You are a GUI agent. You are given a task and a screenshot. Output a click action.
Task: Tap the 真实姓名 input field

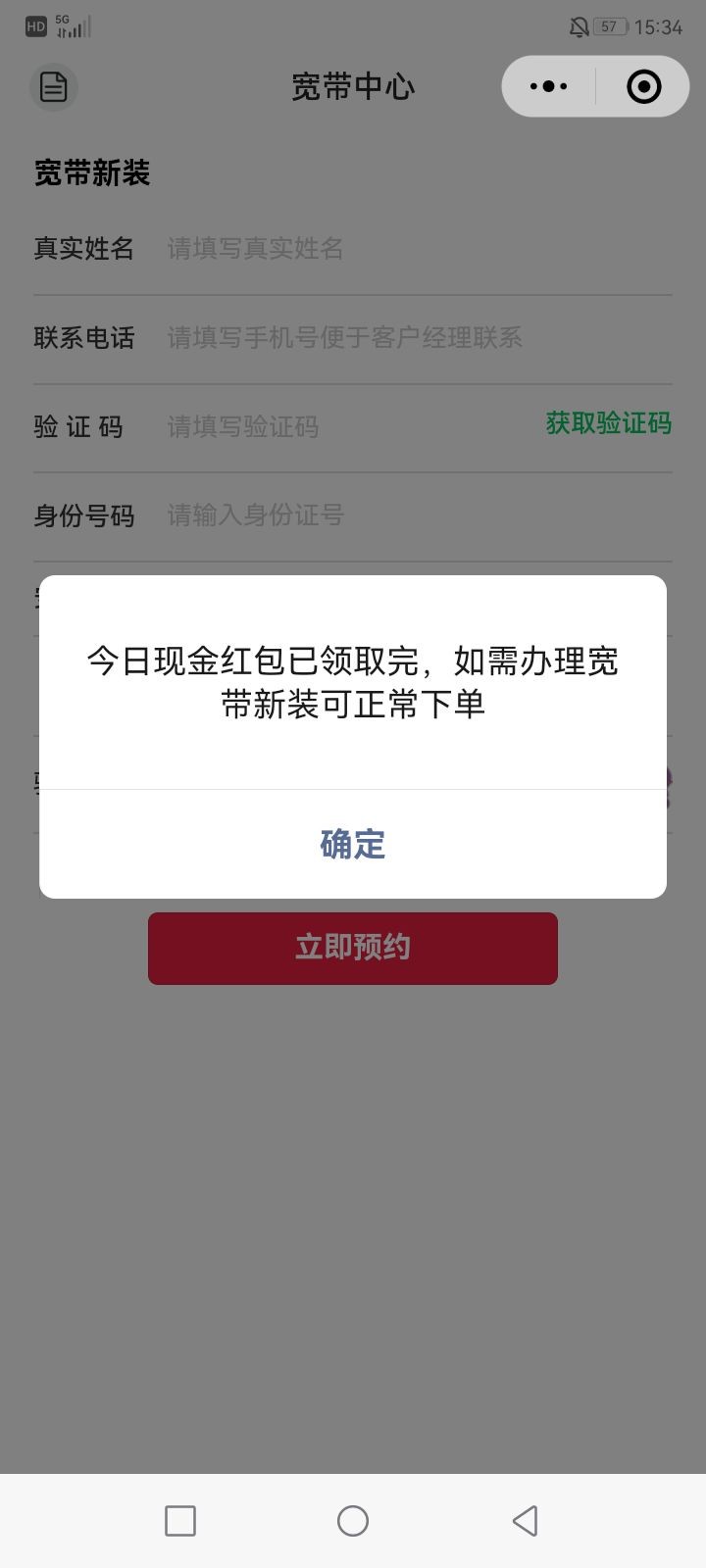(x=412, y=249)
